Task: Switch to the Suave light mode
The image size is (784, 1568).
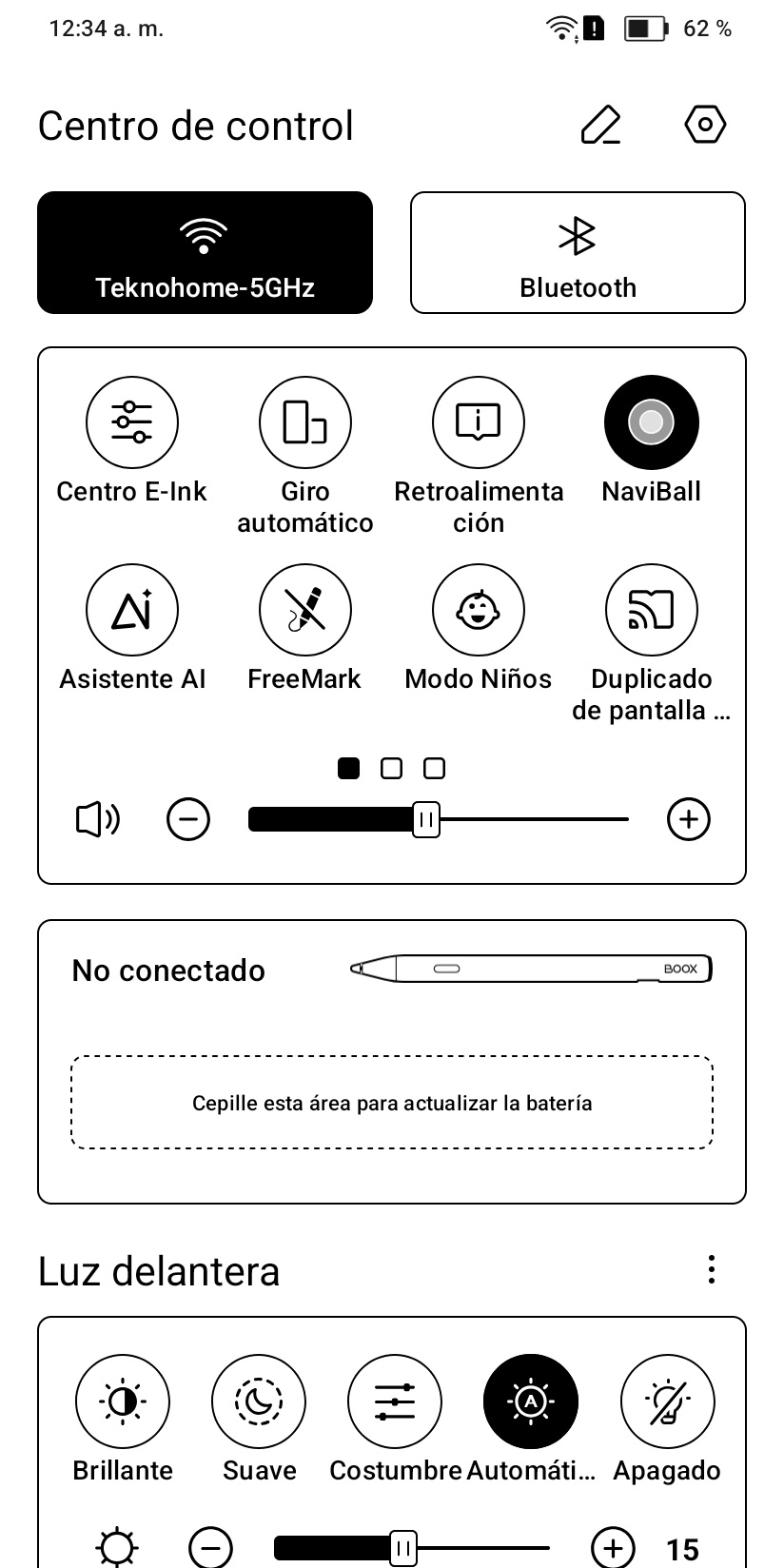Action: pyautogui.click(x=259, y=1401)
